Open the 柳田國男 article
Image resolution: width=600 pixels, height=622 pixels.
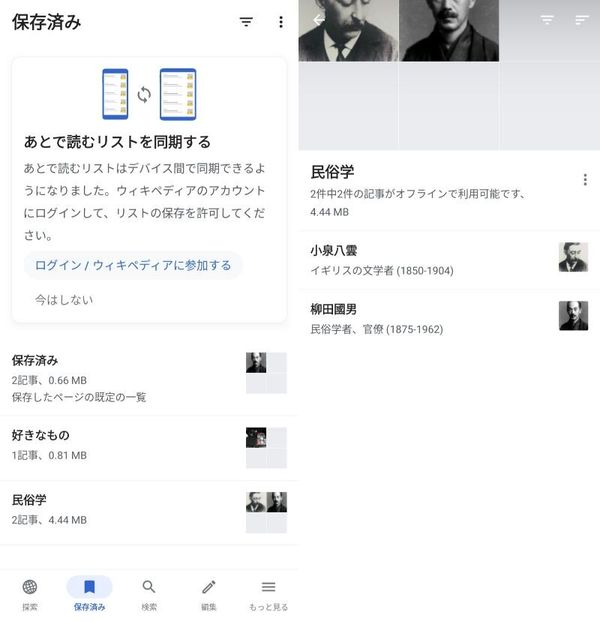[449, 319]
